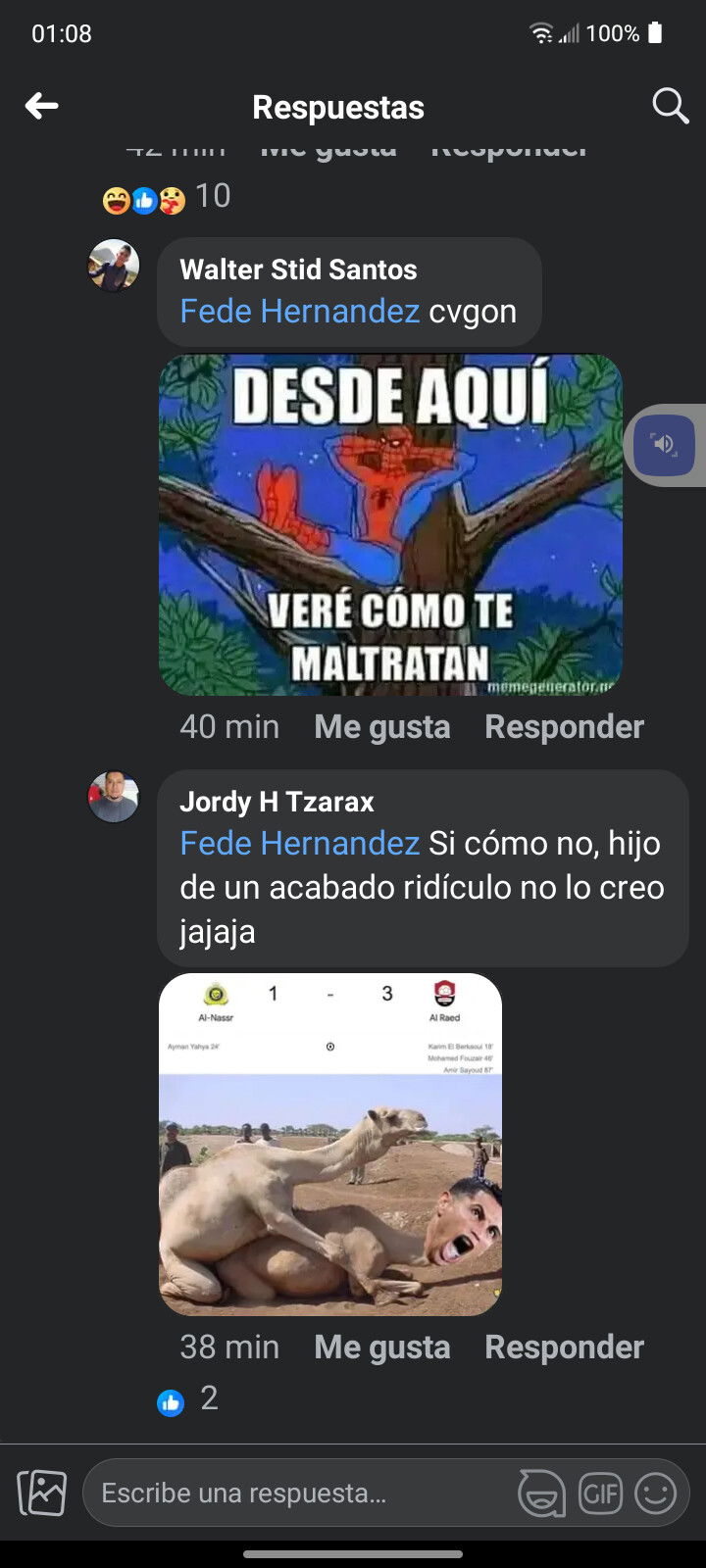View the 10 reactions on the top comment

(x=167, y=197)
